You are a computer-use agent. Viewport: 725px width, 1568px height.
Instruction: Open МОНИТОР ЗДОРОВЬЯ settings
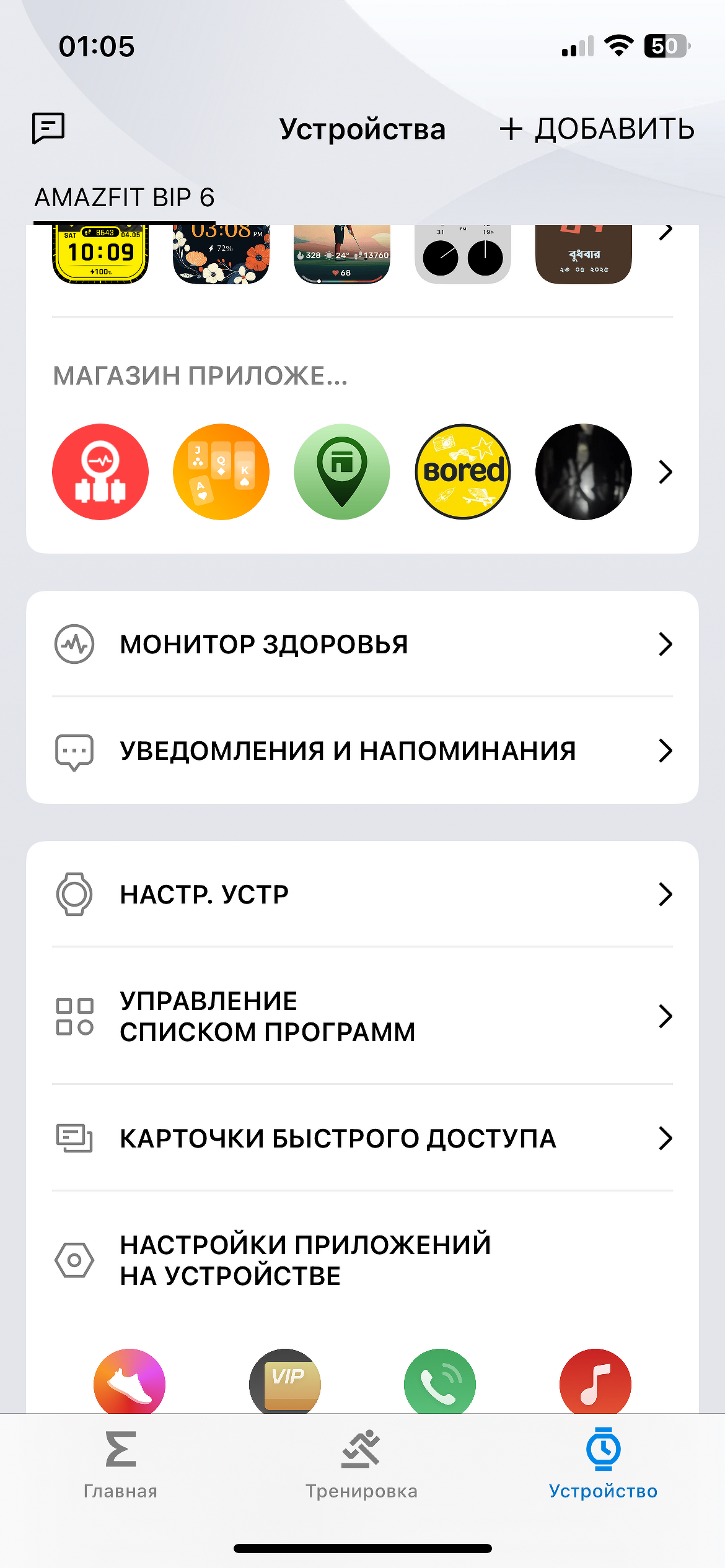362,644
